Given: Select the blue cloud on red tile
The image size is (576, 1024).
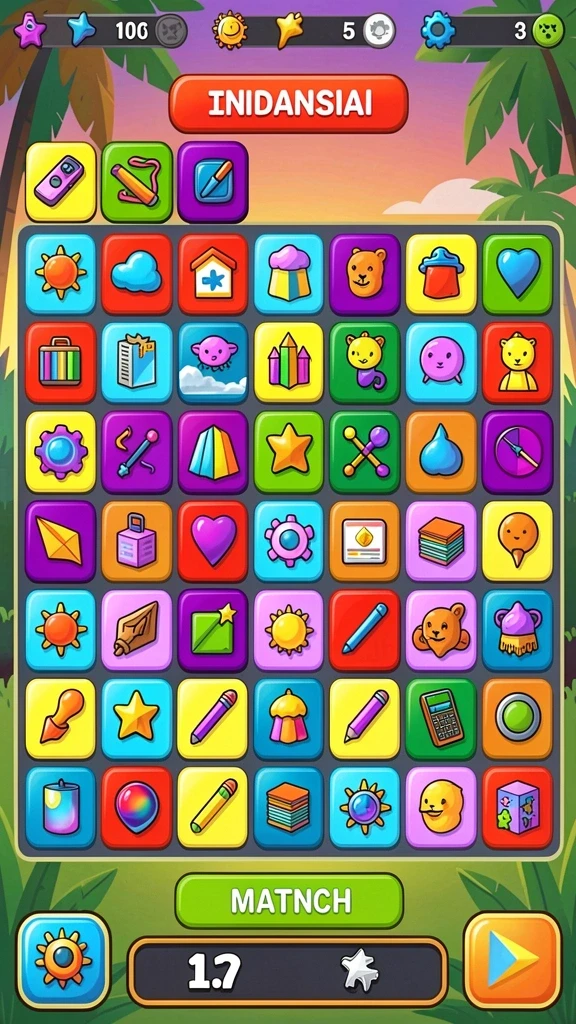Looking at the screenshot, I should pos(136,274).
